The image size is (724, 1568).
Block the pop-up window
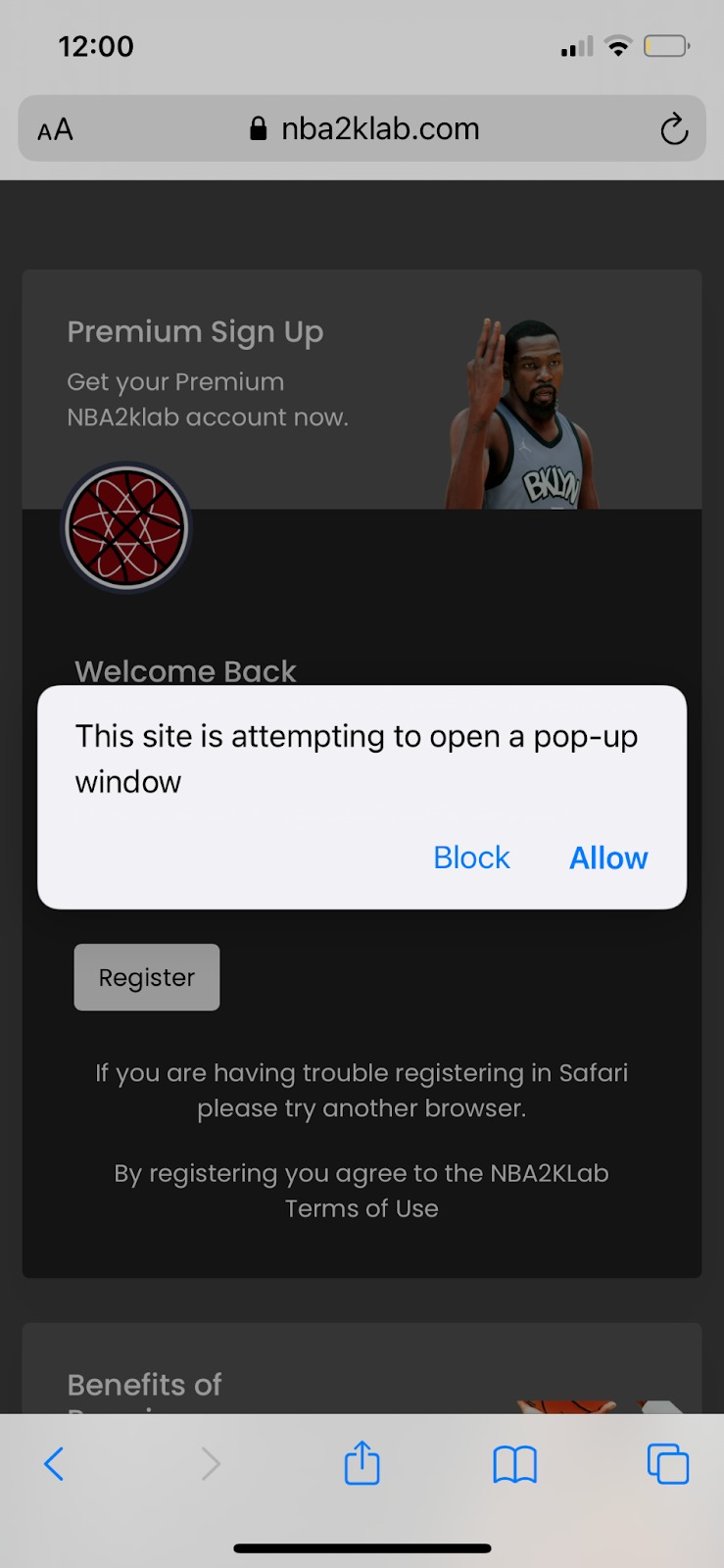pyautogui.click(x=471, y=857)
